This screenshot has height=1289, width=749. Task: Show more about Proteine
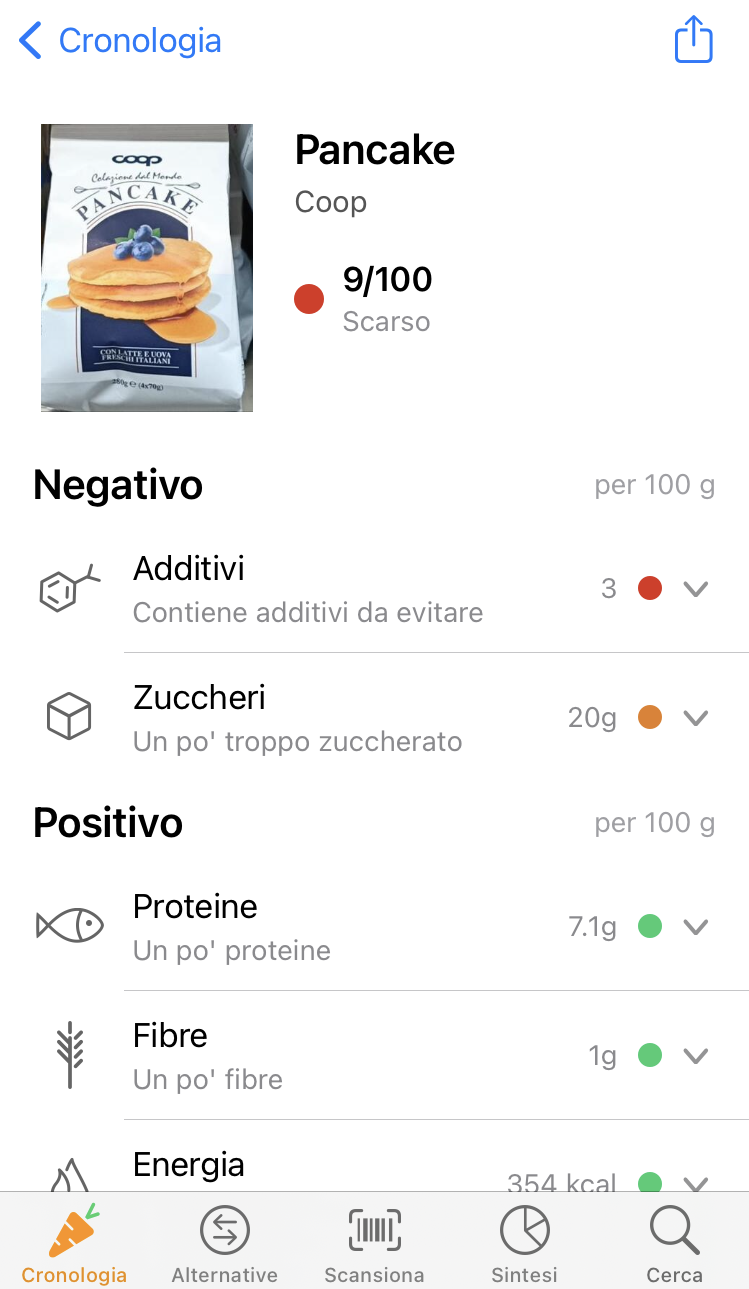click(695, 926)
